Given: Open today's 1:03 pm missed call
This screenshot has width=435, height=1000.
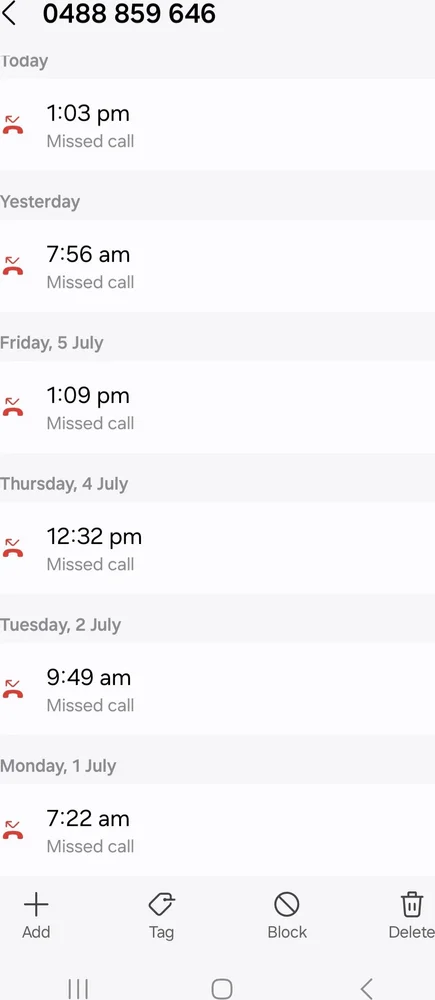Looking at the screenshot, I should coord(218,124).
